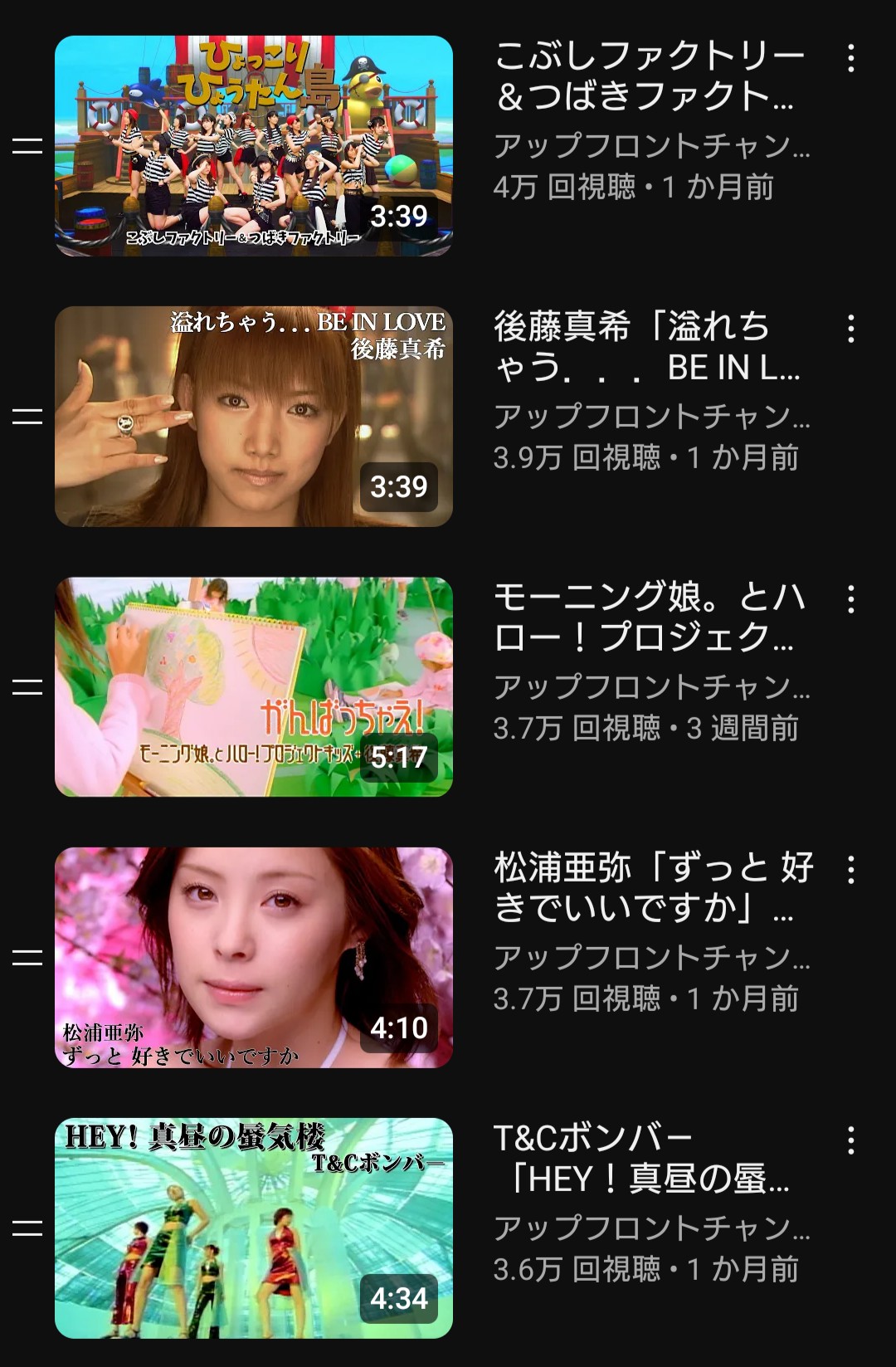Tap the reorder handle beside T&Cボンバー video
Image resolution: width=896 pixels, height=1367 pixels.
(27, 1228)
